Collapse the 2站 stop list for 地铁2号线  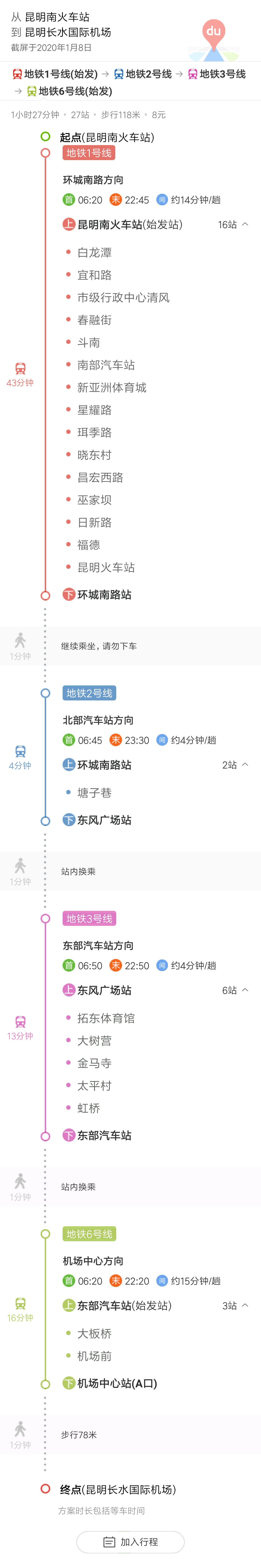pyautogui.click(x=235, y=765)
